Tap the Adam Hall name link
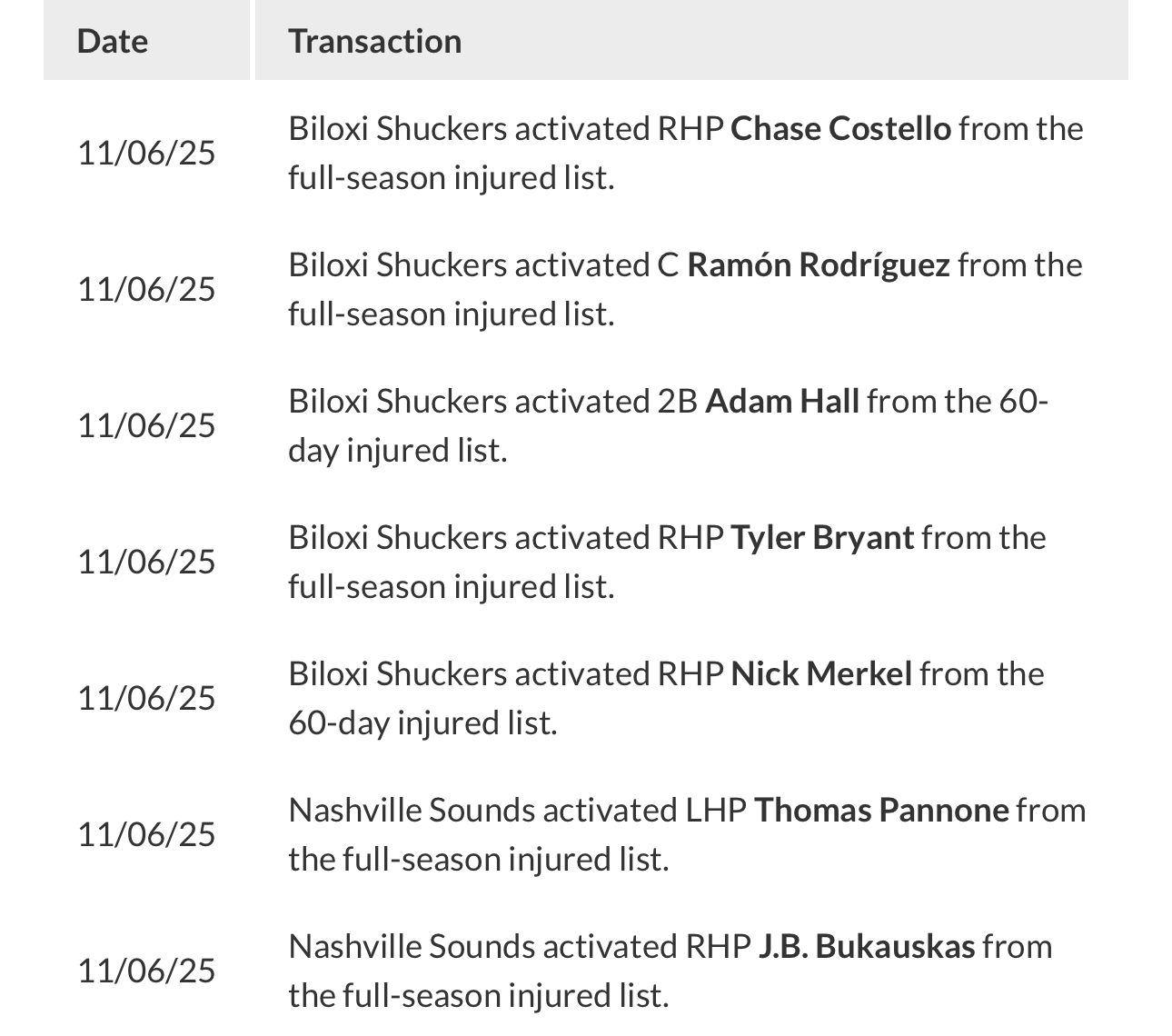Screen dimensions: 1172x1036 [x=781, y=402]
